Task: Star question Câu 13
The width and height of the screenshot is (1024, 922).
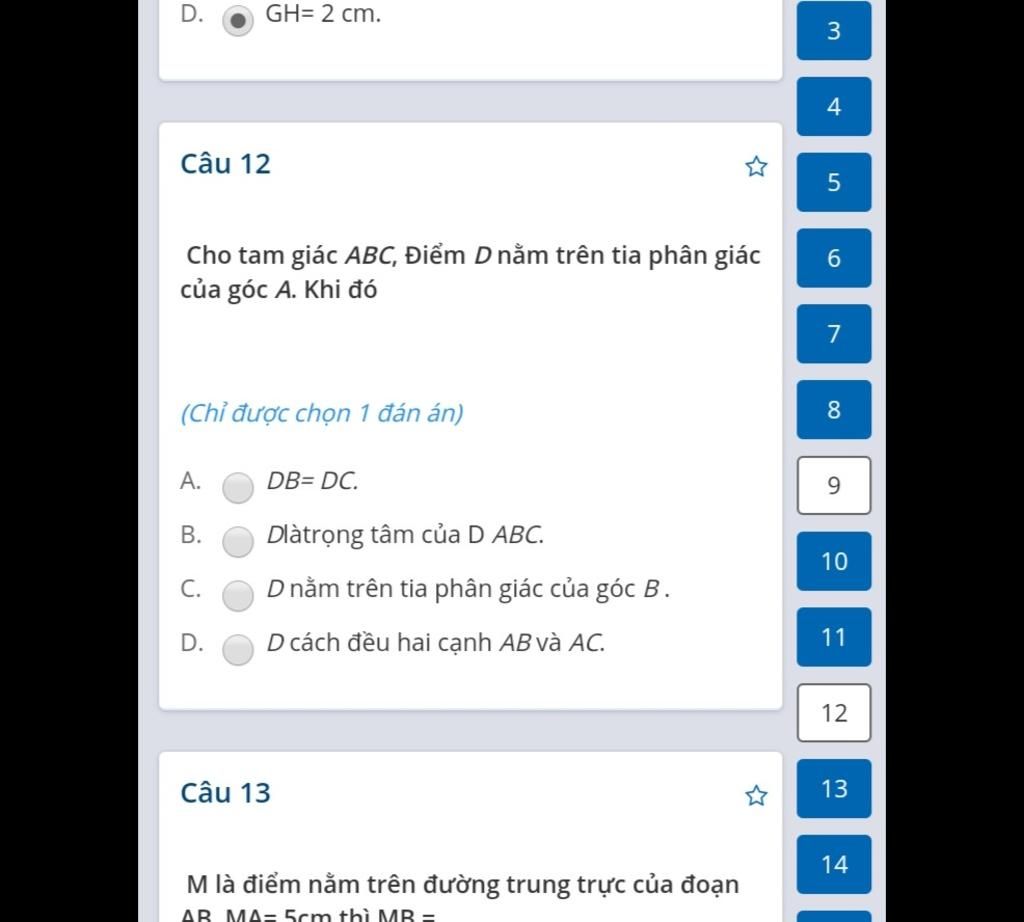Action: pyautogui.click(x=756, y=796)
